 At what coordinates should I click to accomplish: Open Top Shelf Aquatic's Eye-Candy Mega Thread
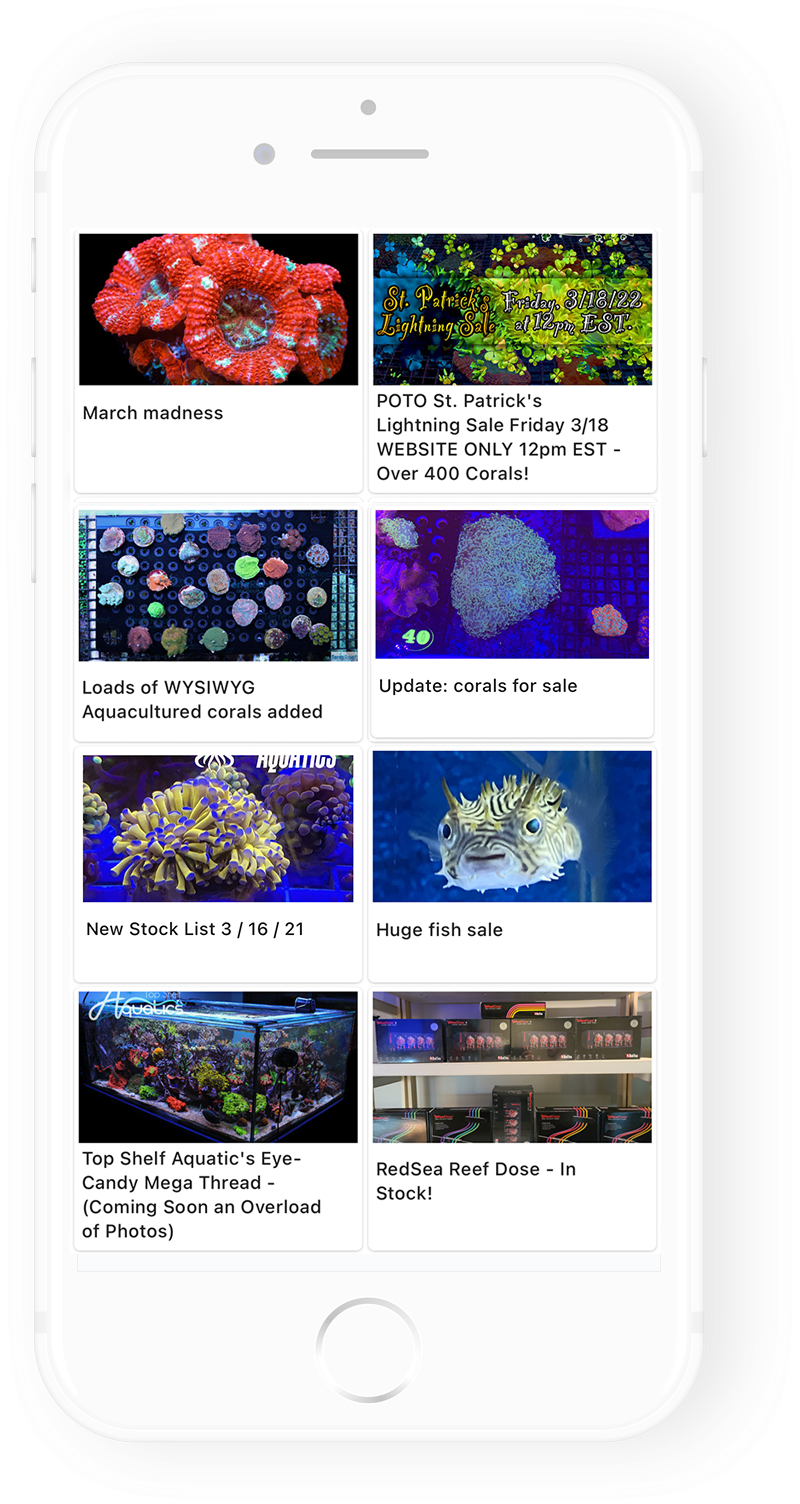point(218,1119)
